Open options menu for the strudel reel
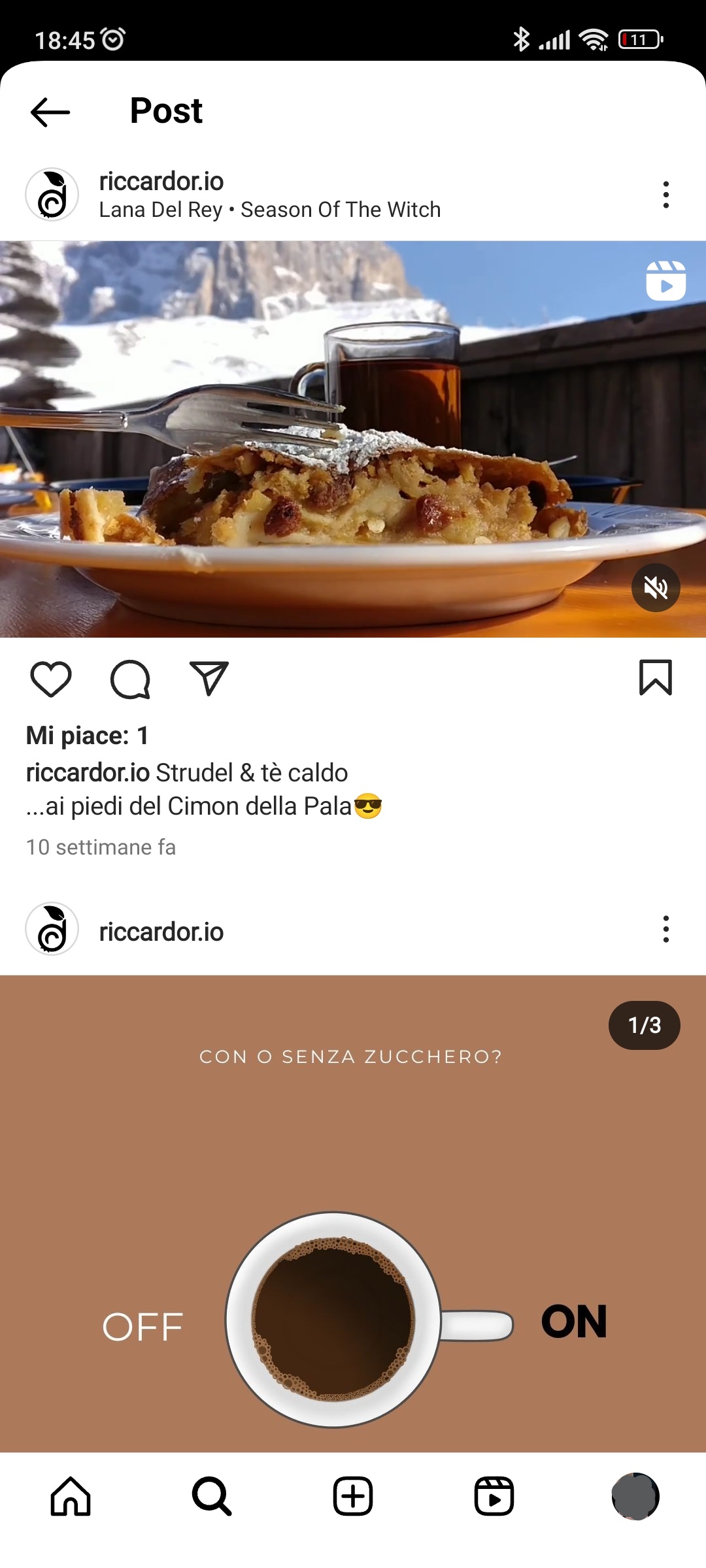The height and width of the screenshot is (1568, 706). [x=665, y=195]
